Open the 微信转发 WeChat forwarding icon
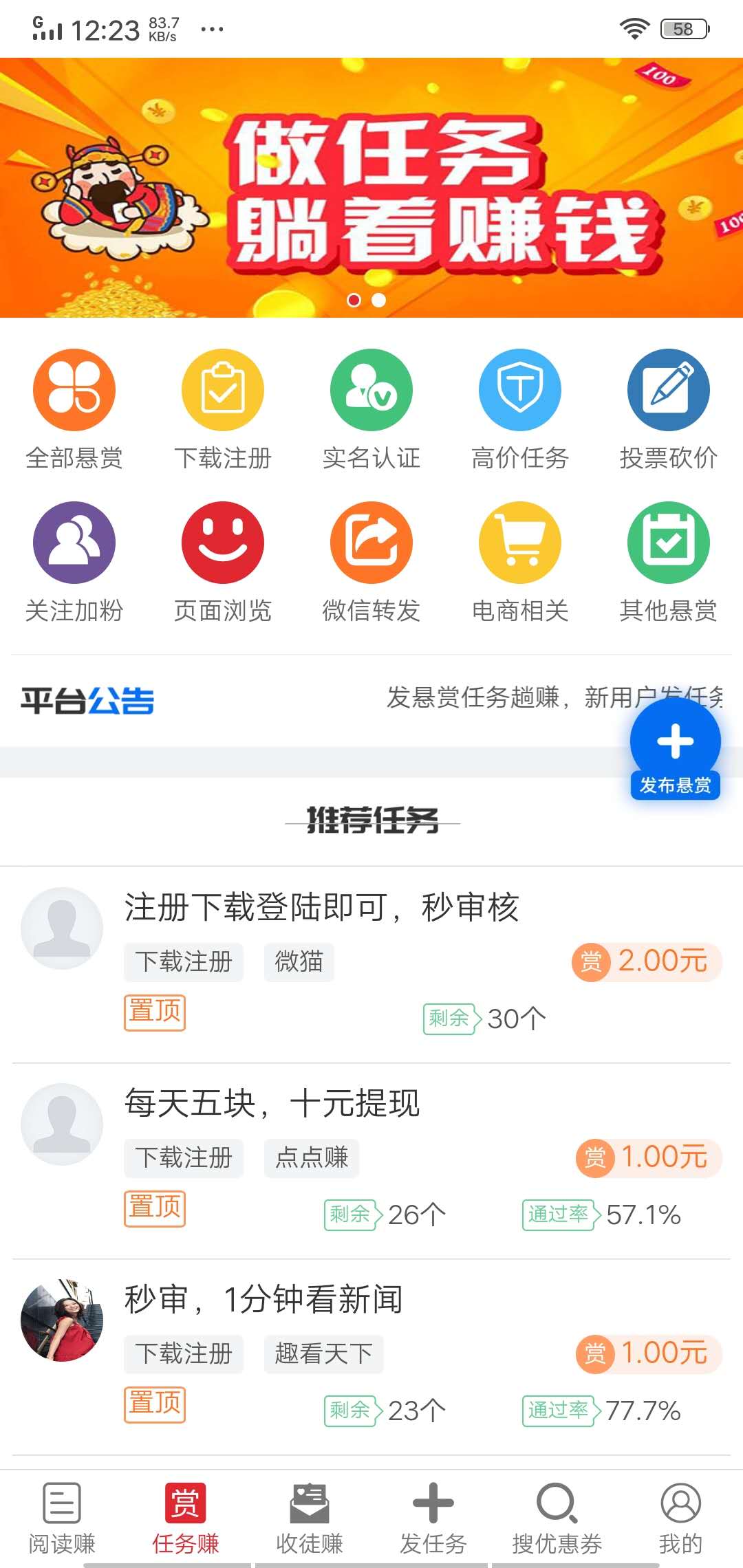Viewport: 743px width, 1568px height. (371, 541)
